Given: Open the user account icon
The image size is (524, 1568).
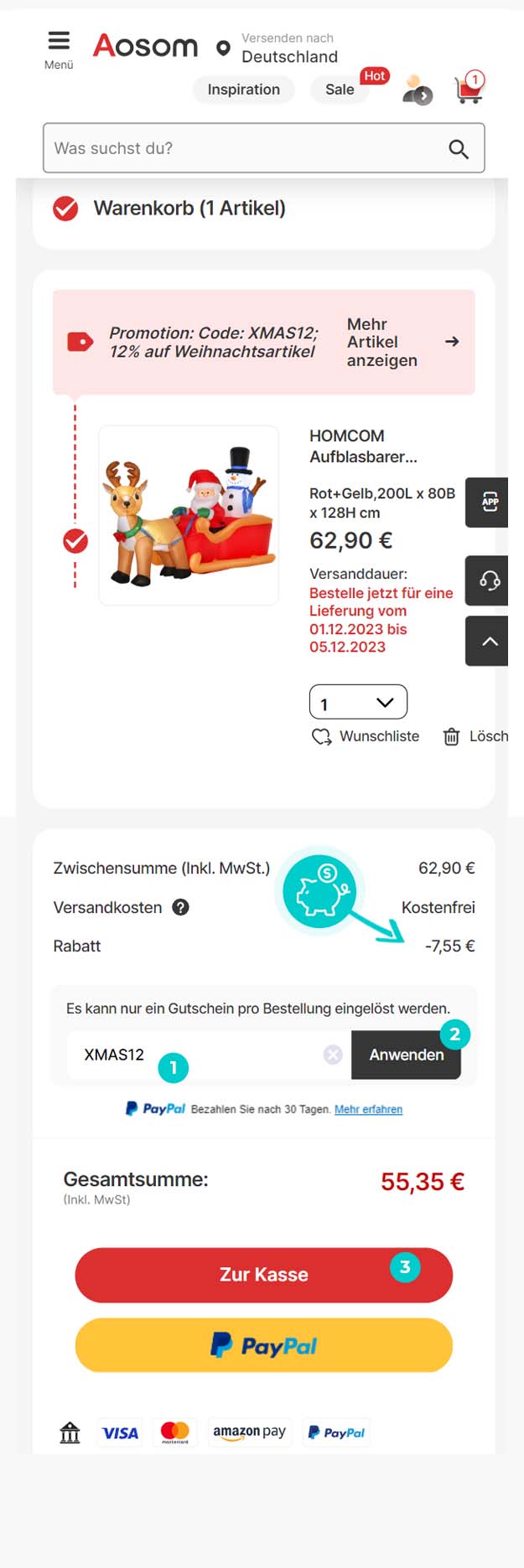Looking at the screenshot, I should tap(417, 90).
